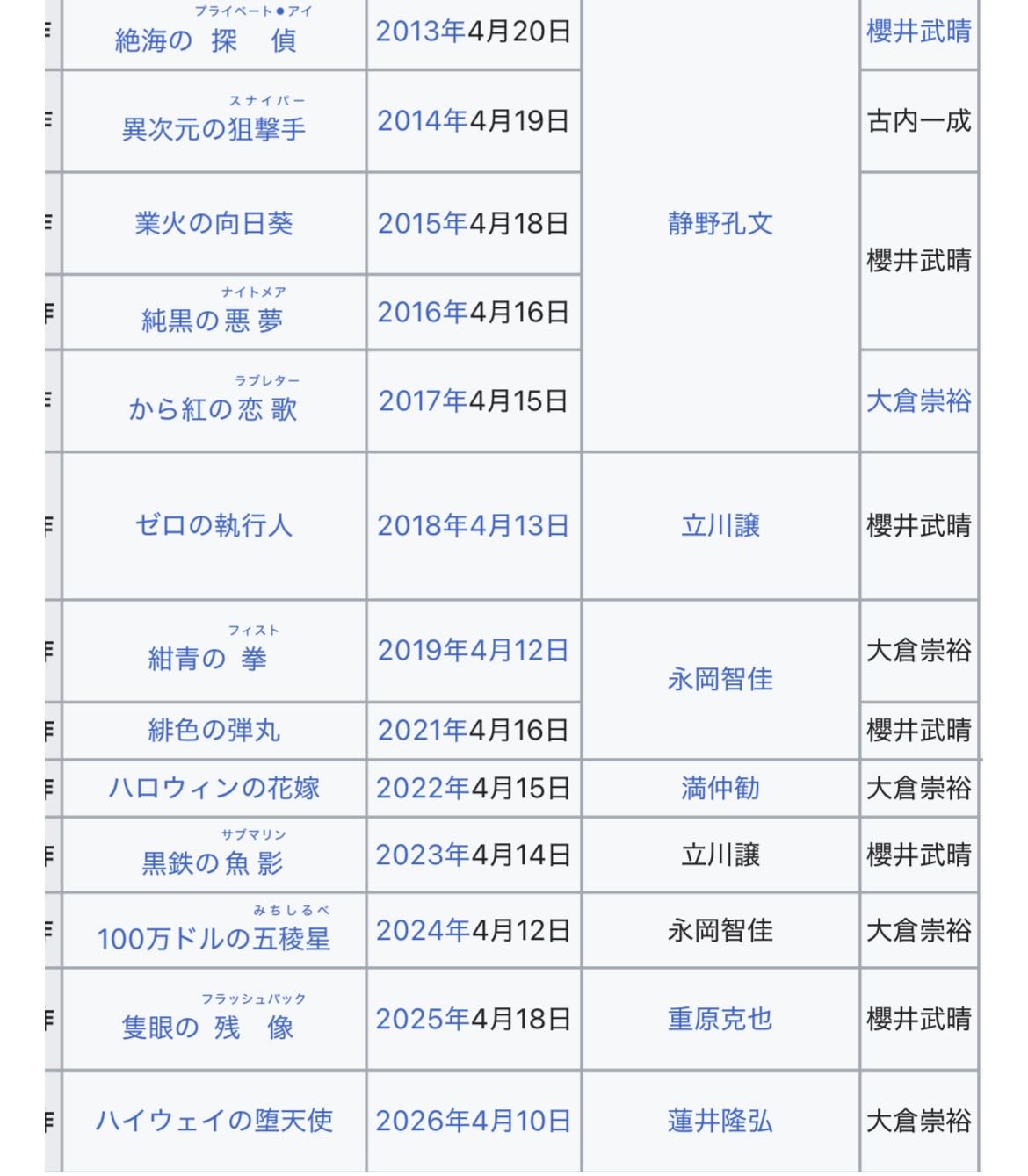Open the 紺青の拳 link
Image resolution: width=1028 pixels, height=1176 pixels.
(208, 659)
